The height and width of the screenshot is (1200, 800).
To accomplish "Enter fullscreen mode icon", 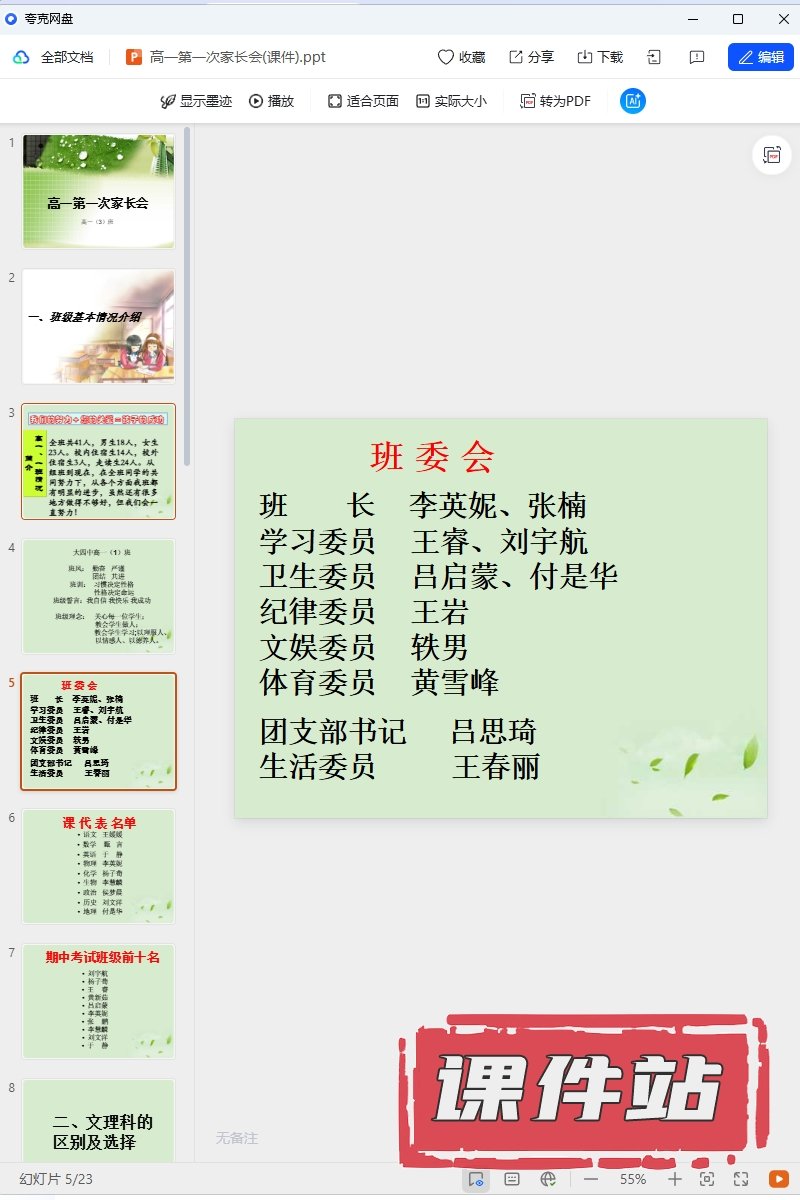I will 741,1179.
